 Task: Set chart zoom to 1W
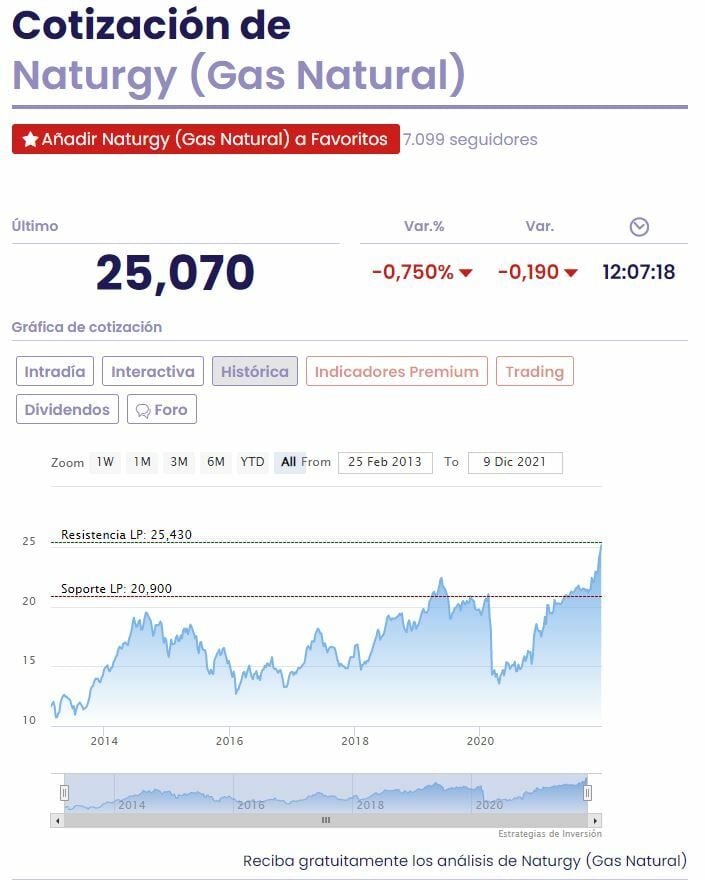105,462
